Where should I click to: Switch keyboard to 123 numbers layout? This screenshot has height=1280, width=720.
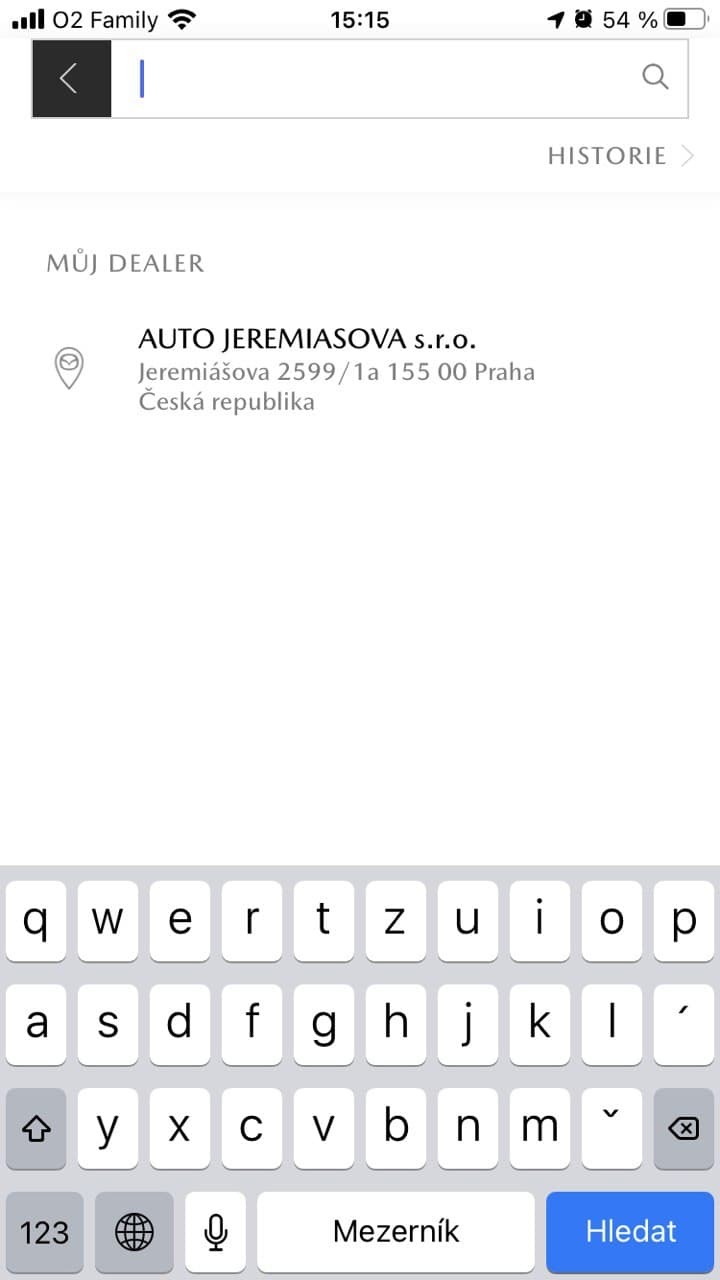coord(45,1231)
